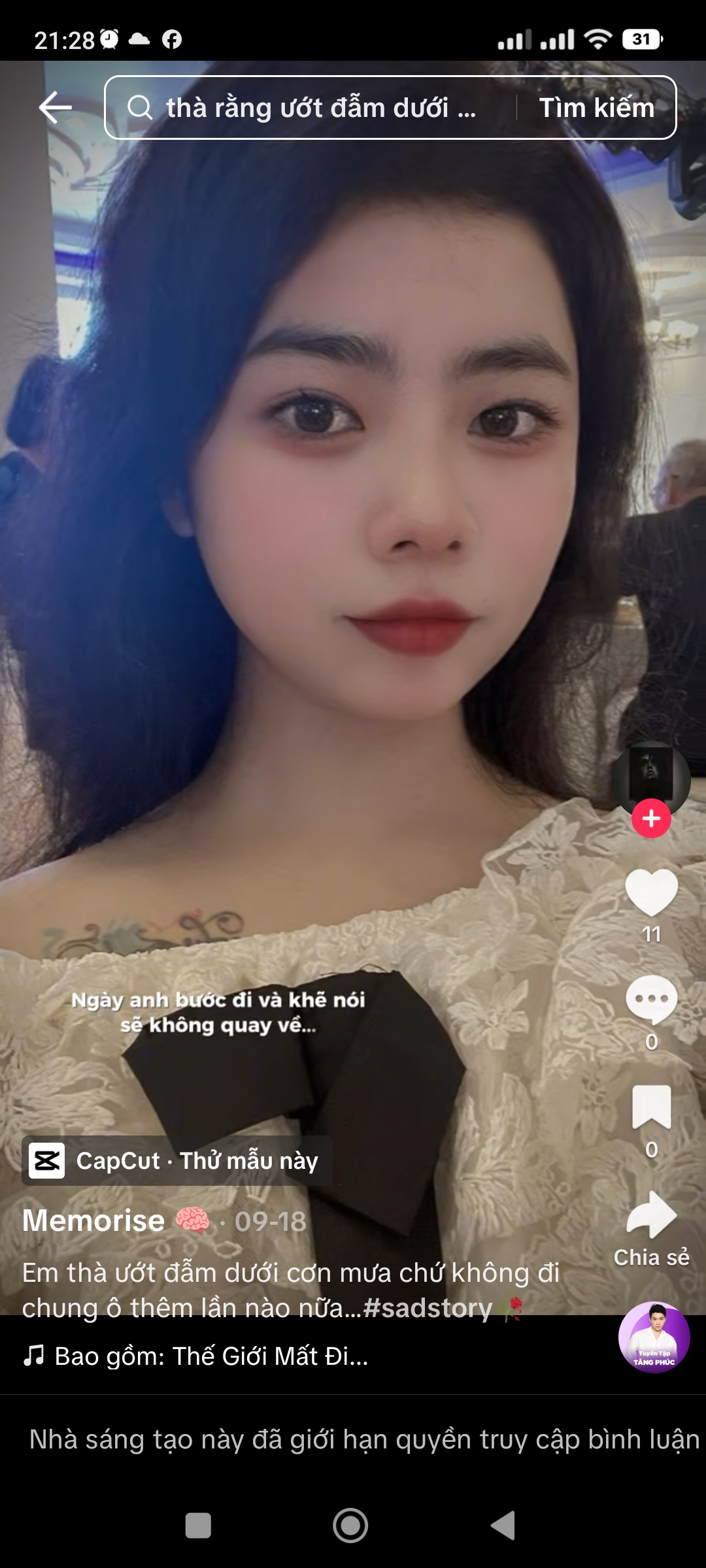
Task: Open the comments bubble
Action: tap(651, 1000)
